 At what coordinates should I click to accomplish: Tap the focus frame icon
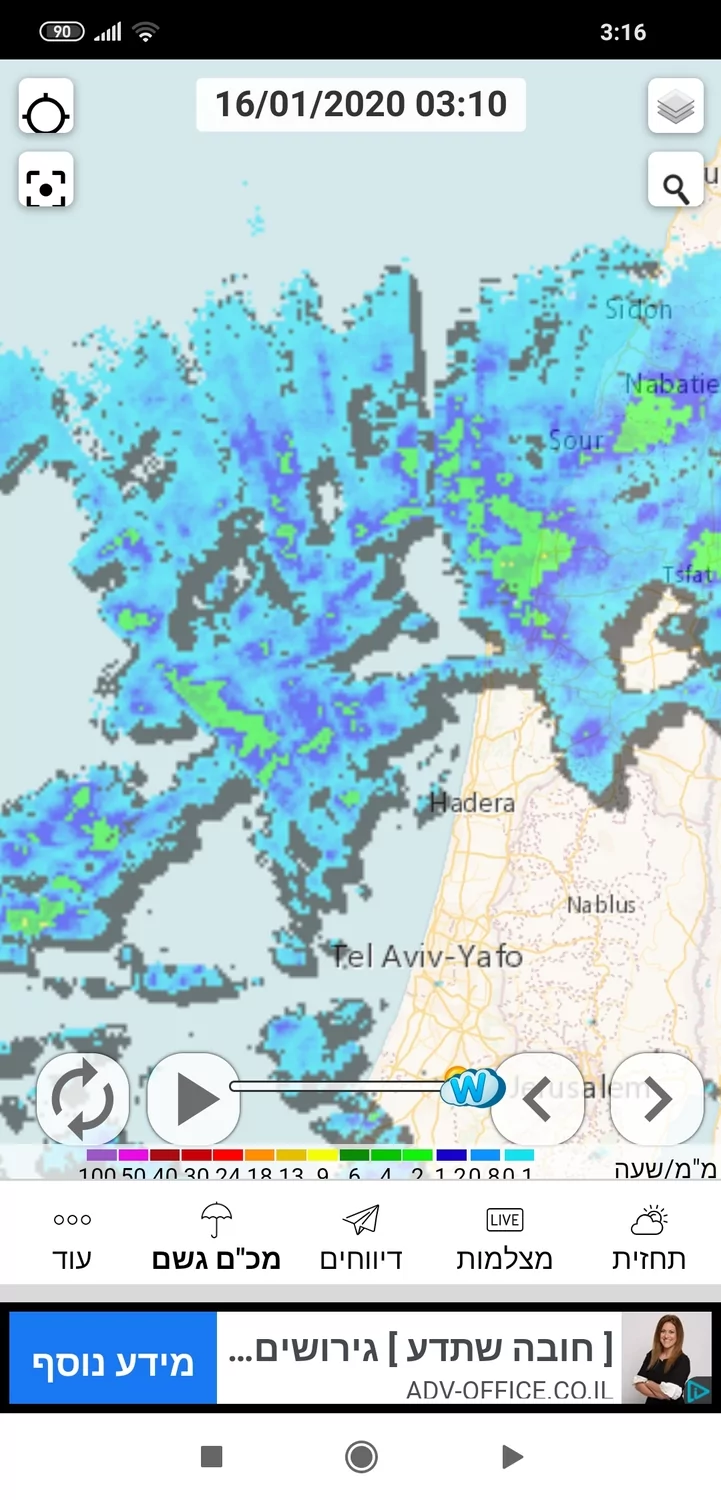46,181
